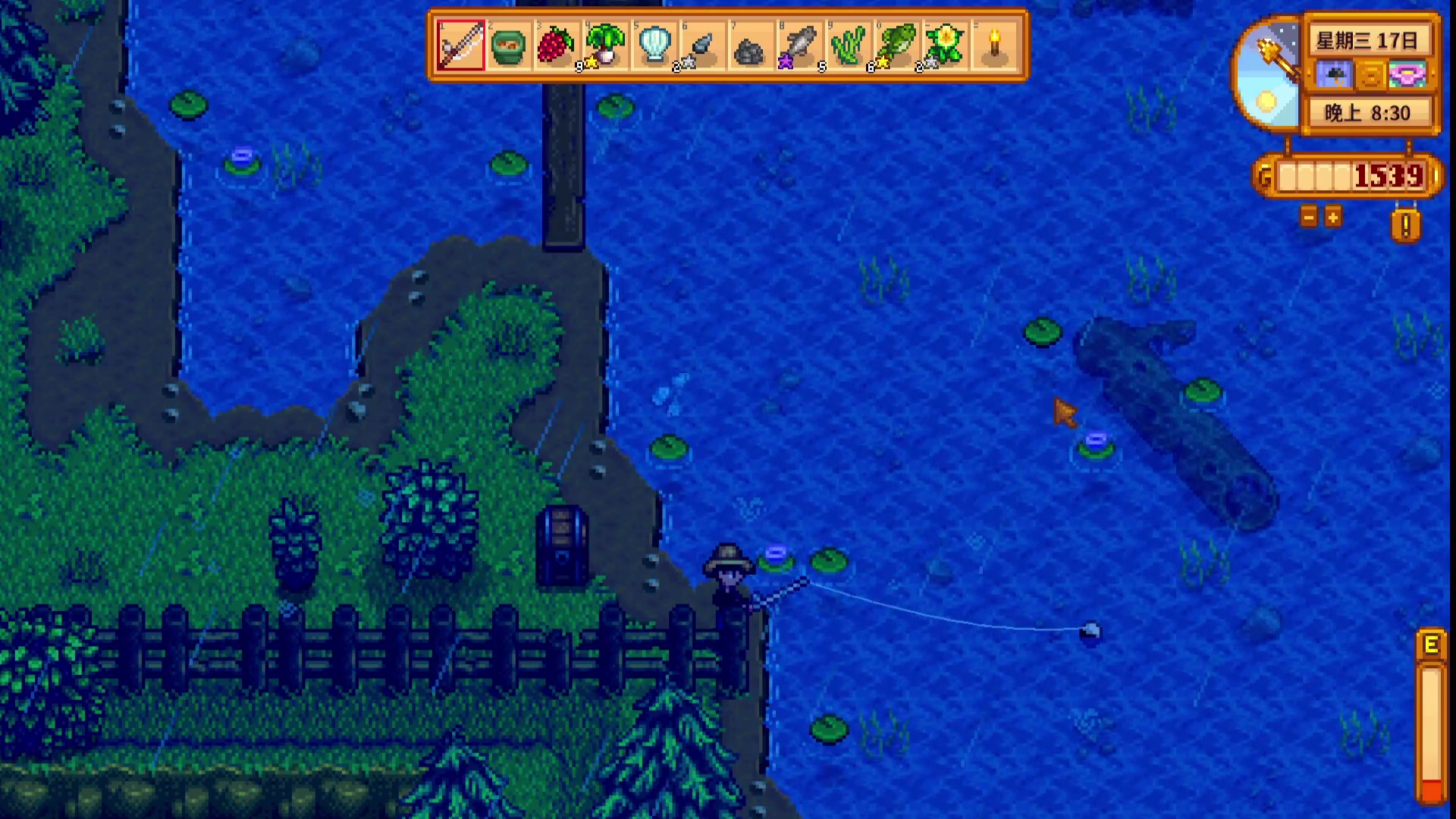Select the fishing rod in toolbar
Screen dimensions: 1456x819
point(460,45)
